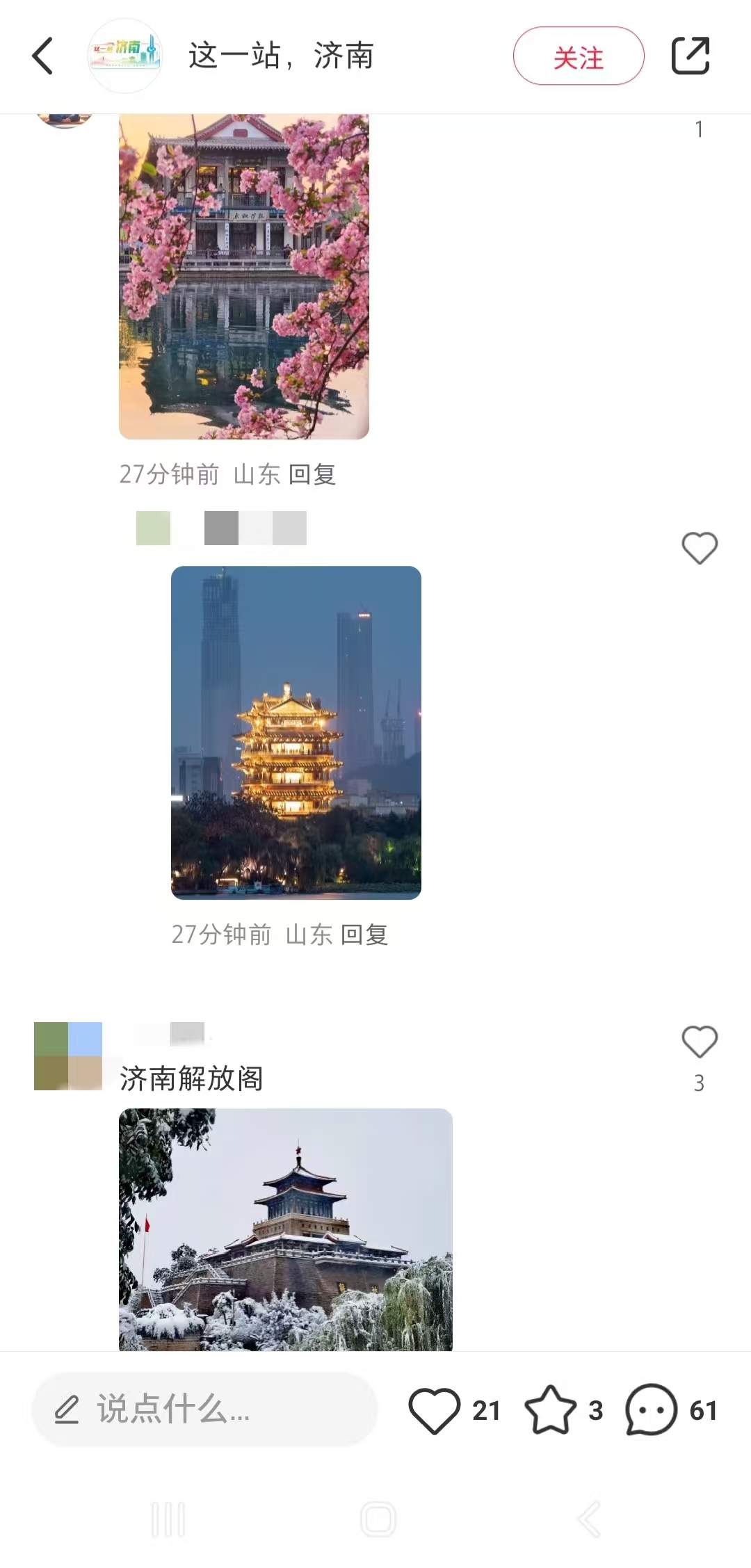The width and height of the screenshot is (751, 1568).
Task: Share this post via the top-right icon
Action: (x=690, y=56)
